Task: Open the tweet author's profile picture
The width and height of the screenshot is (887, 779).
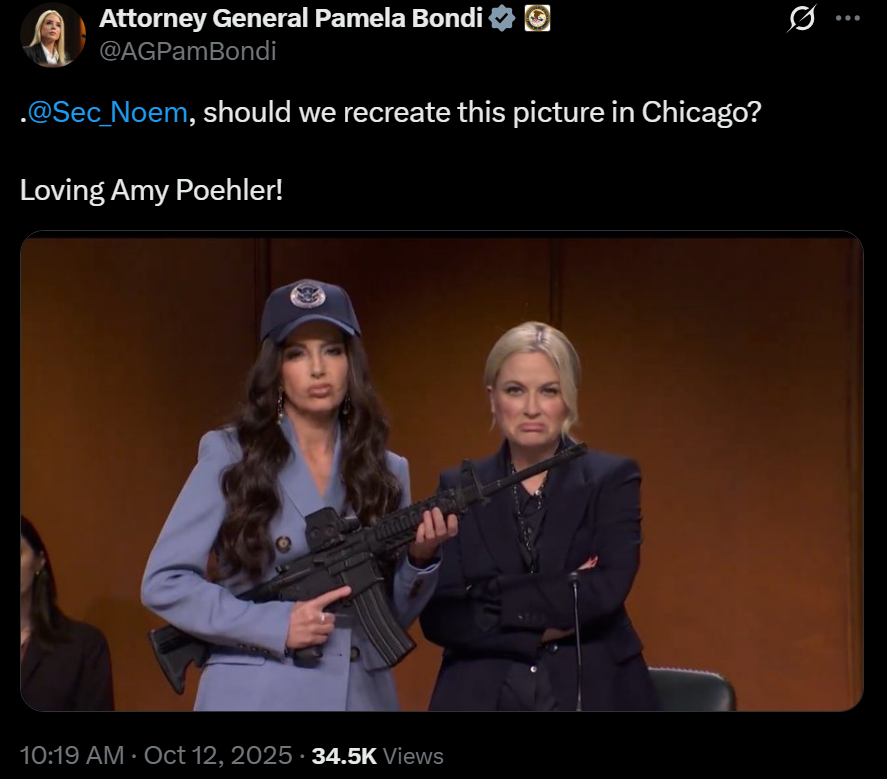Action: click(52, 35)
